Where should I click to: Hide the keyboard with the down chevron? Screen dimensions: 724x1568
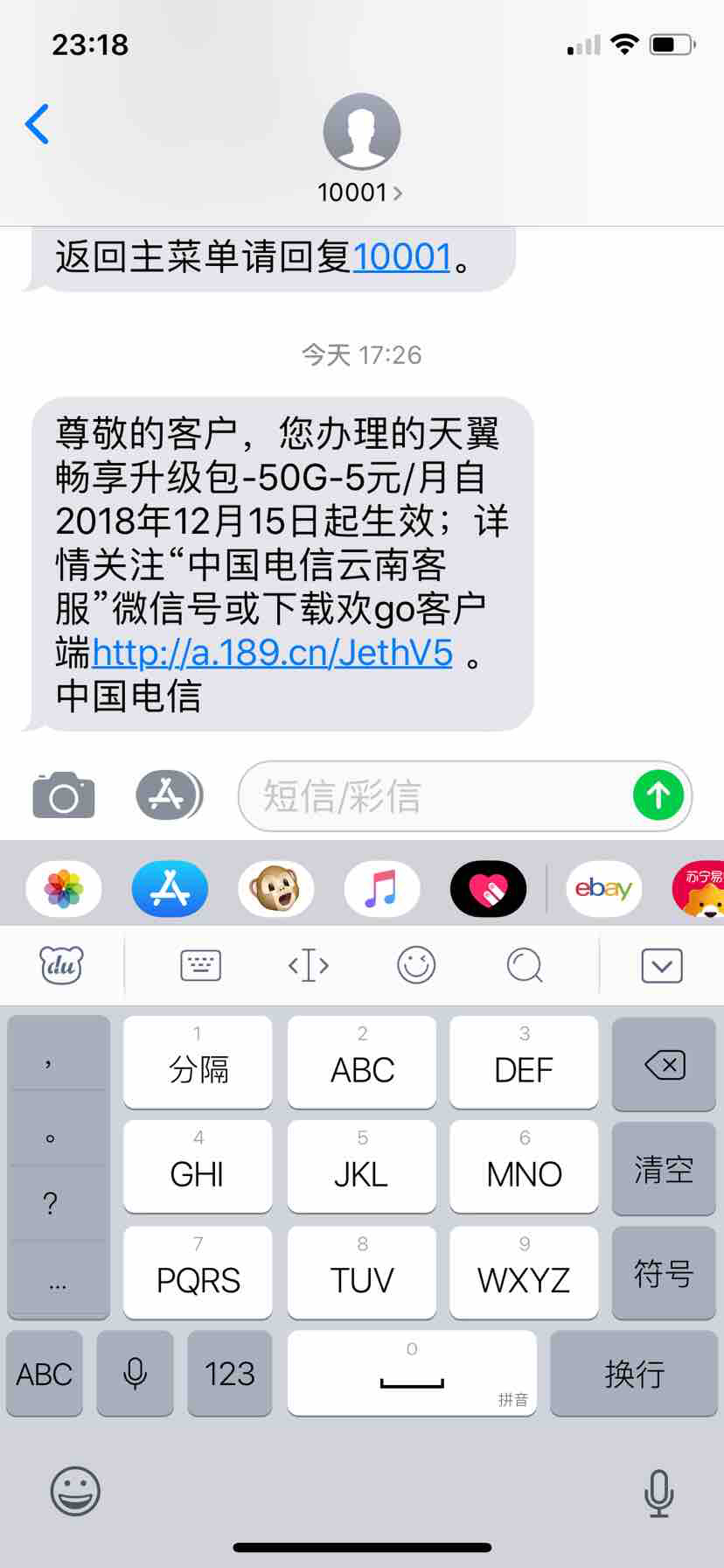(x=662, y=966)
